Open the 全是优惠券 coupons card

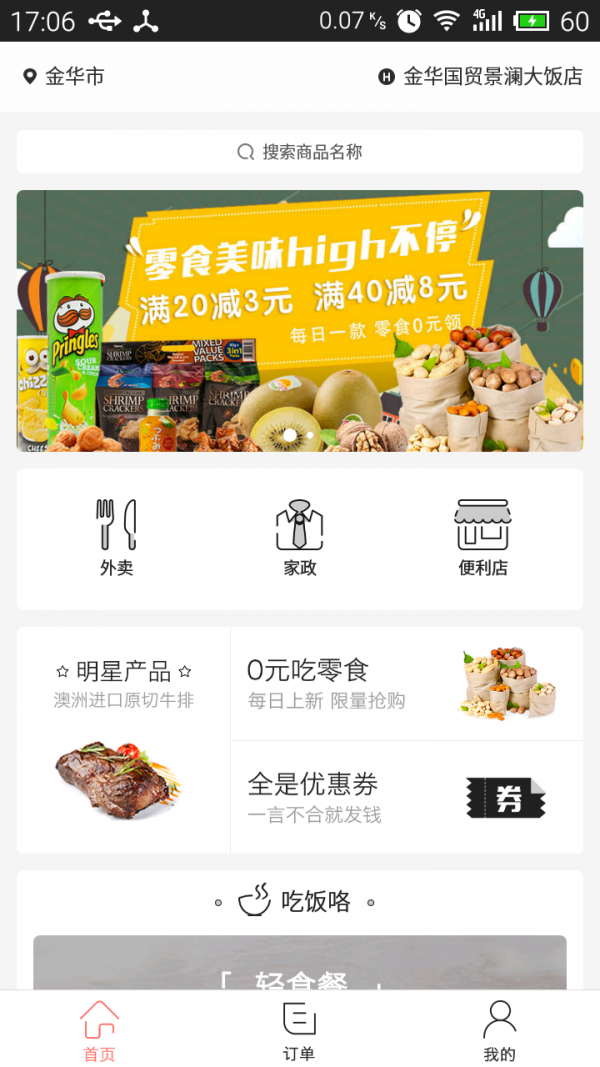pos(406,798)
